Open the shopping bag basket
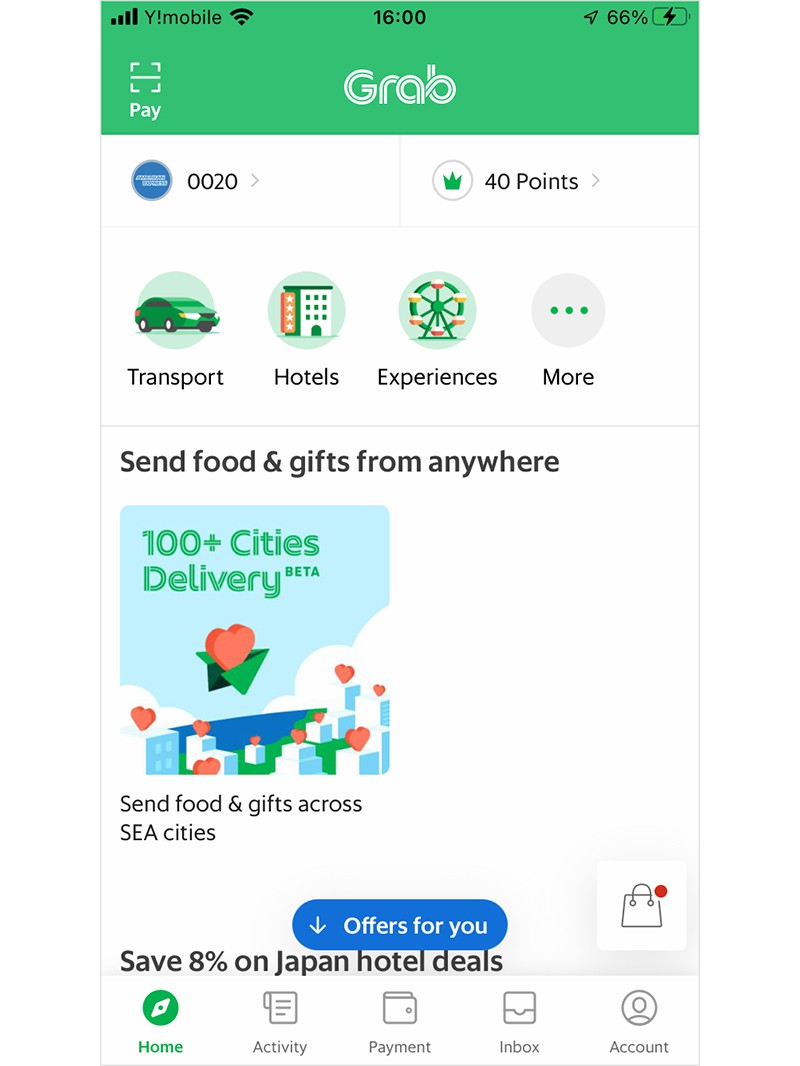 (x=642, y=906)
